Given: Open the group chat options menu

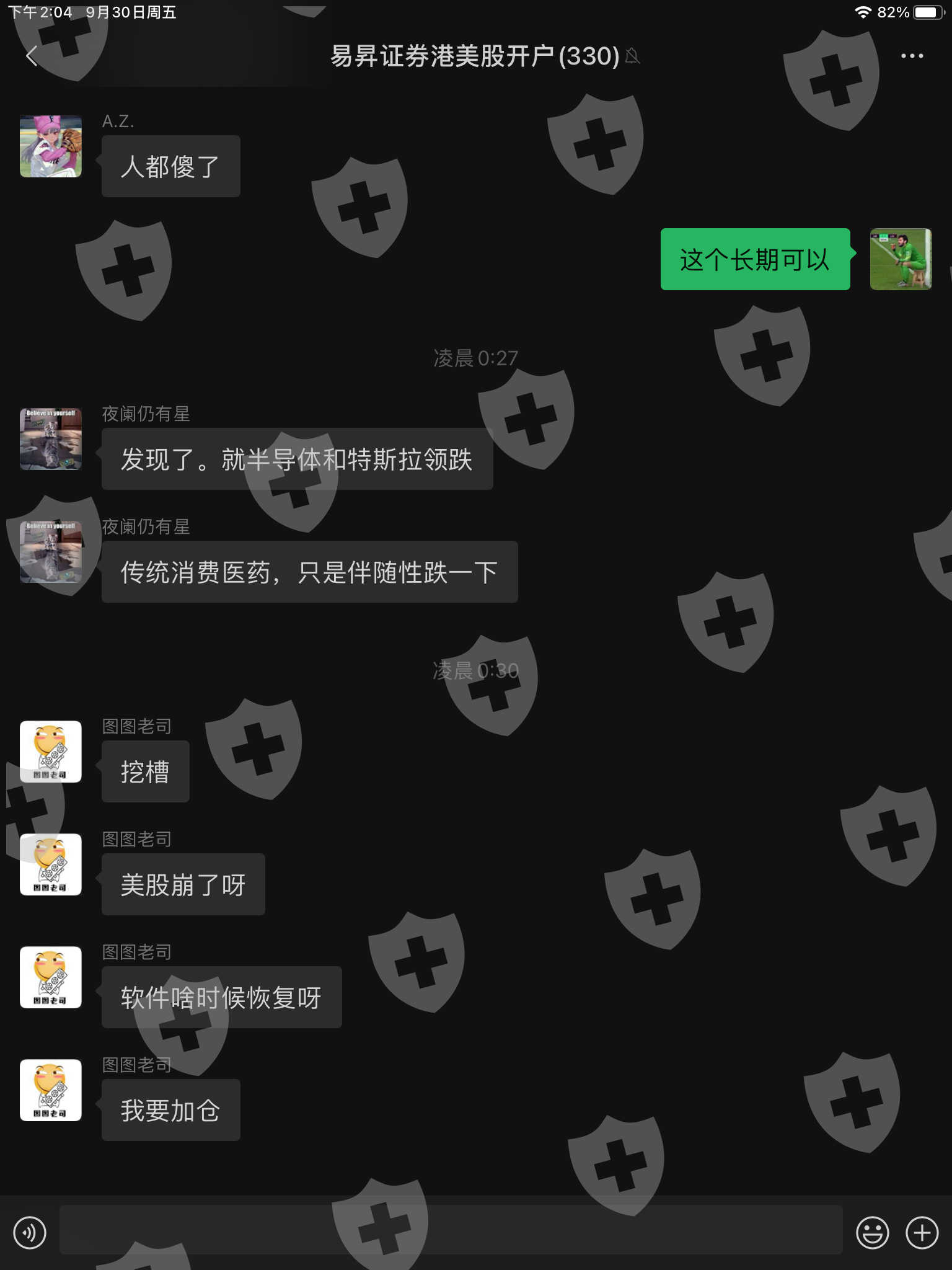Looking at the screenshot, I should click(x=912, y=56).
